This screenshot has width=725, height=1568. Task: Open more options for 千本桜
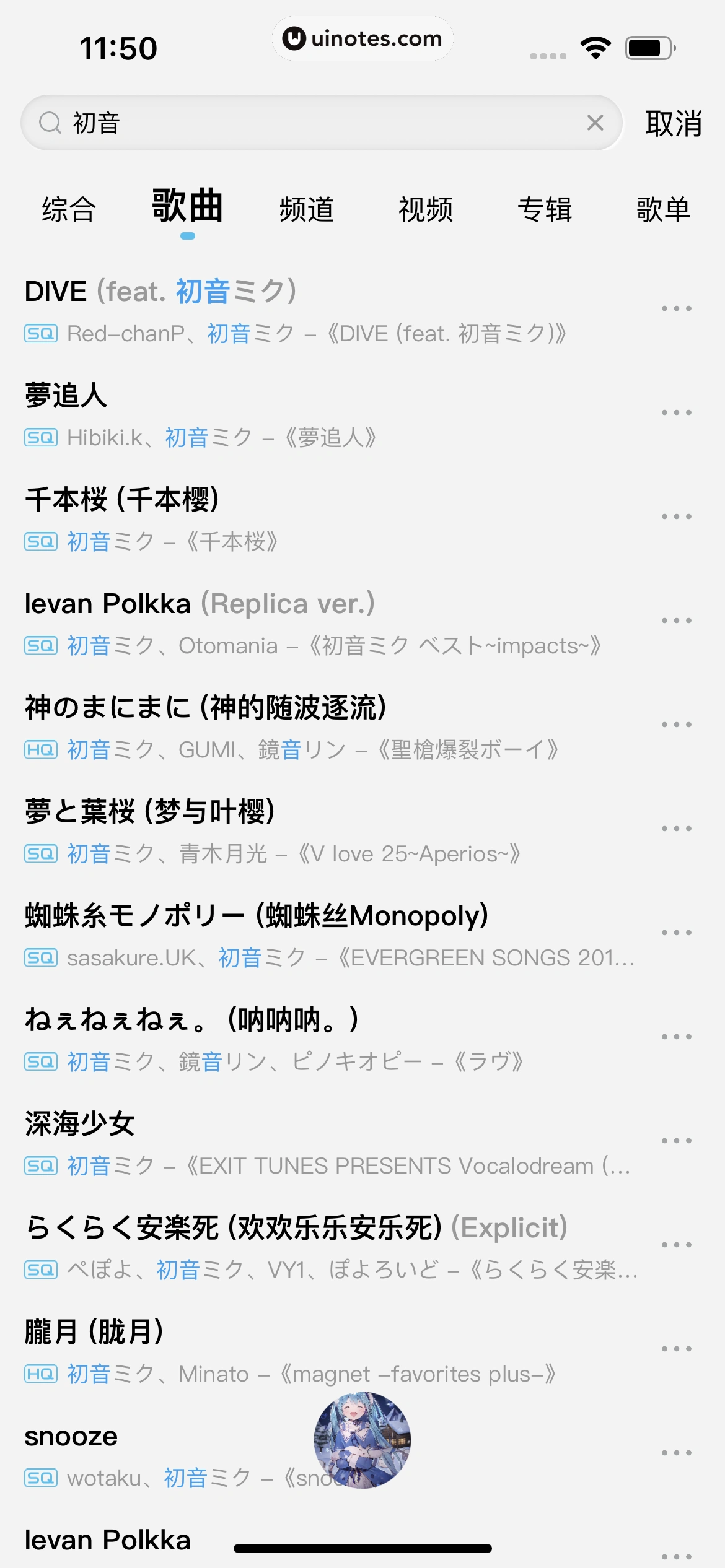677,516
